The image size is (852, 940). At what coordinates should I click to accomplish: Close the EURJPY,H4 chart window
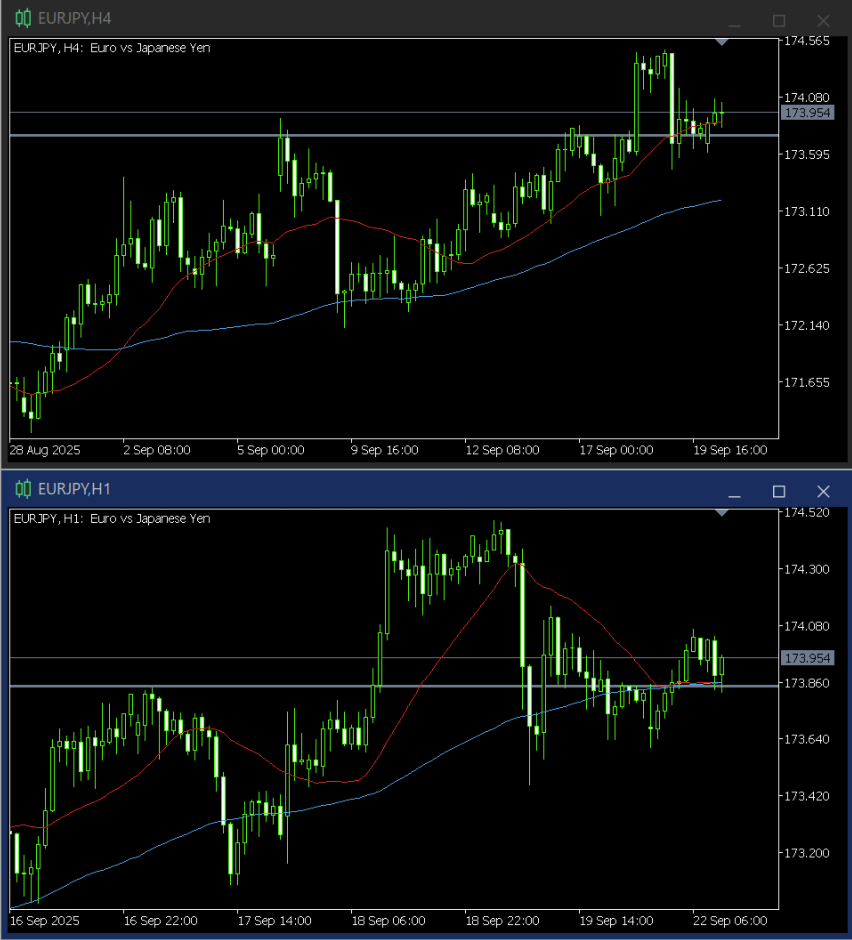tap(823, 20)
